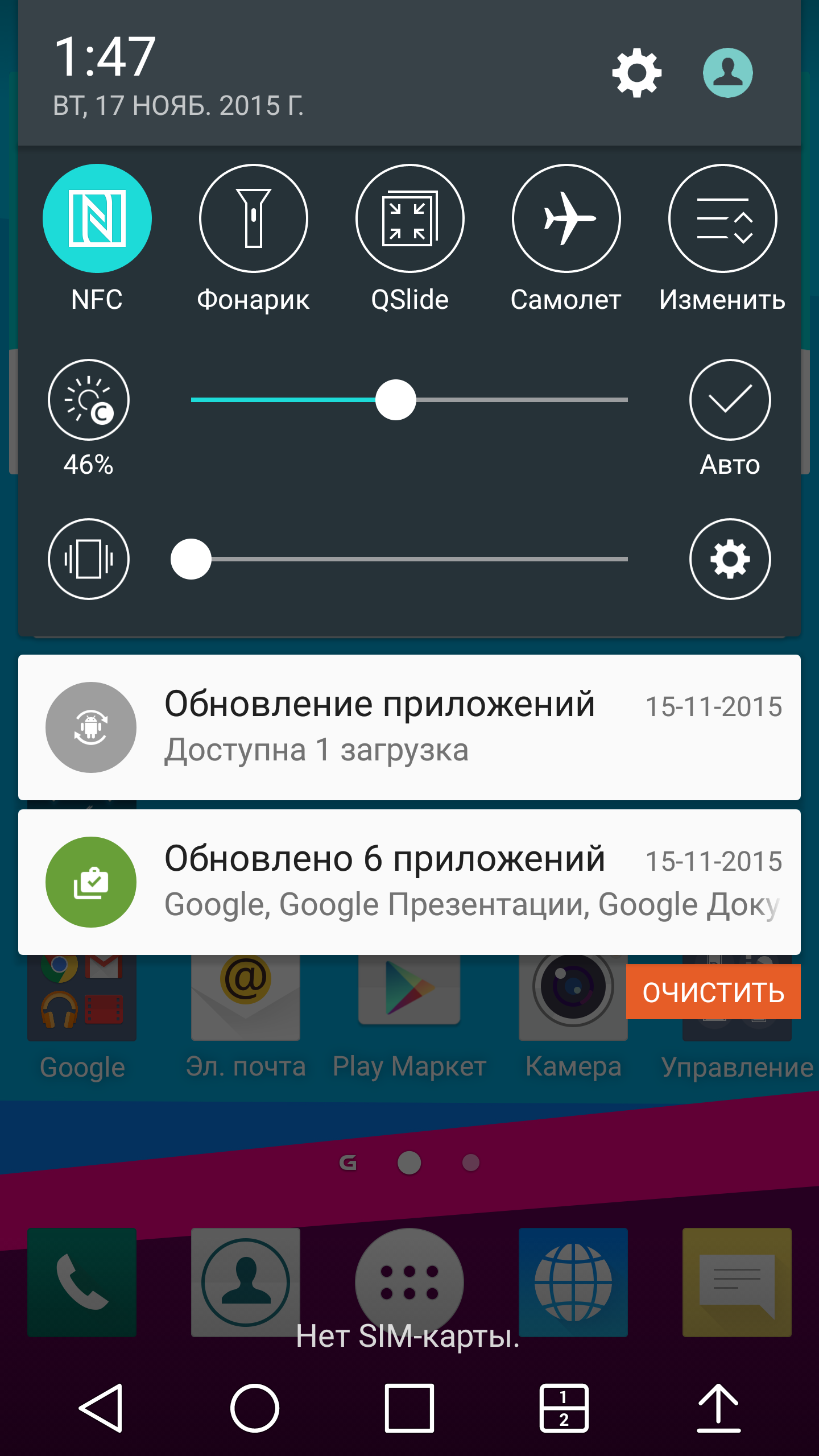Tap the vibrate sound mode icon

pyautogui.click(x=89, y=559)
